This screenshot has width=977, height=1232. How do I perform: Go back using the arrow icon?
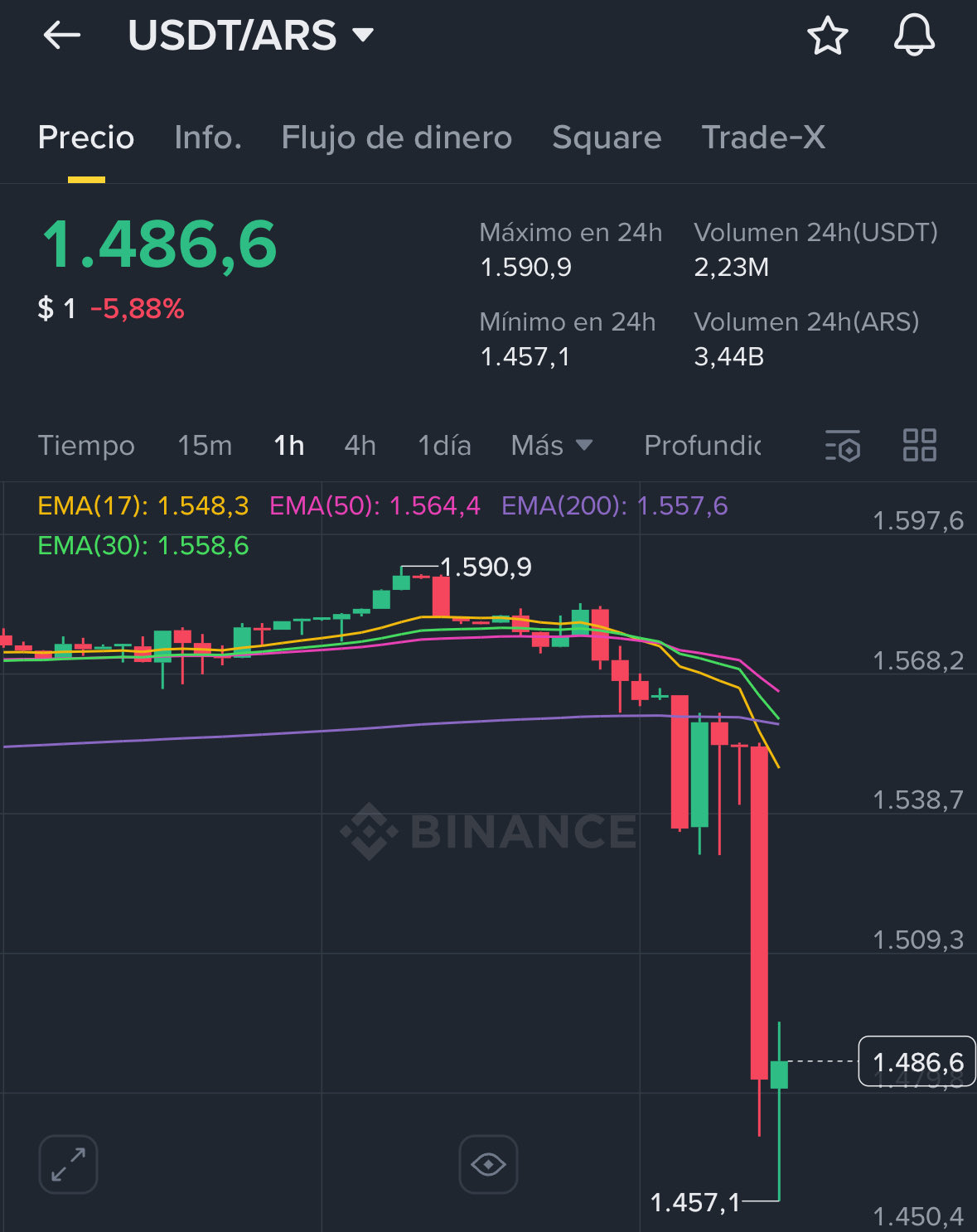pos(62,36)
